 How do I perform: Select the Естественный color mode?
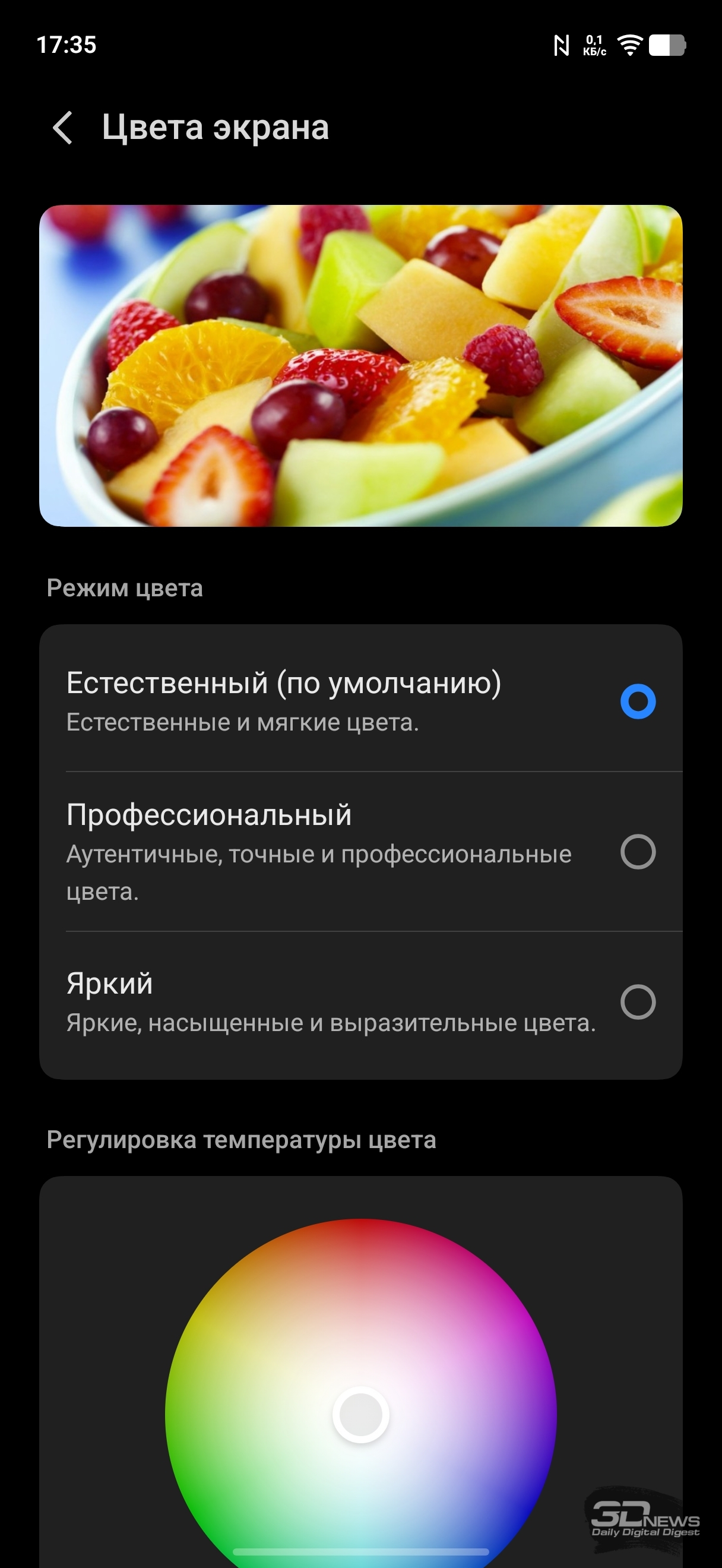point(638,701)
